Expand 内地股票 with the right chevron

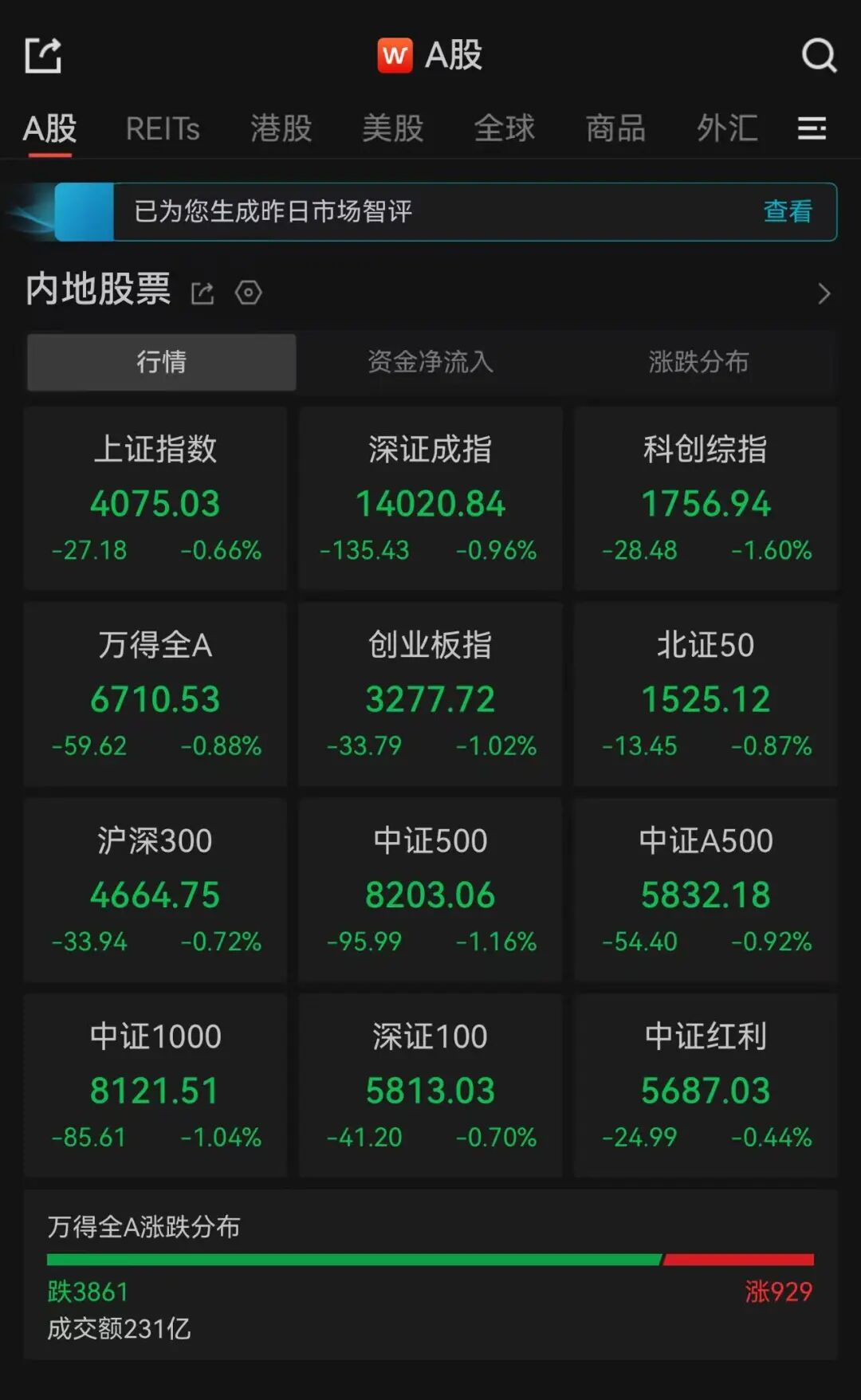pos(824,293)
